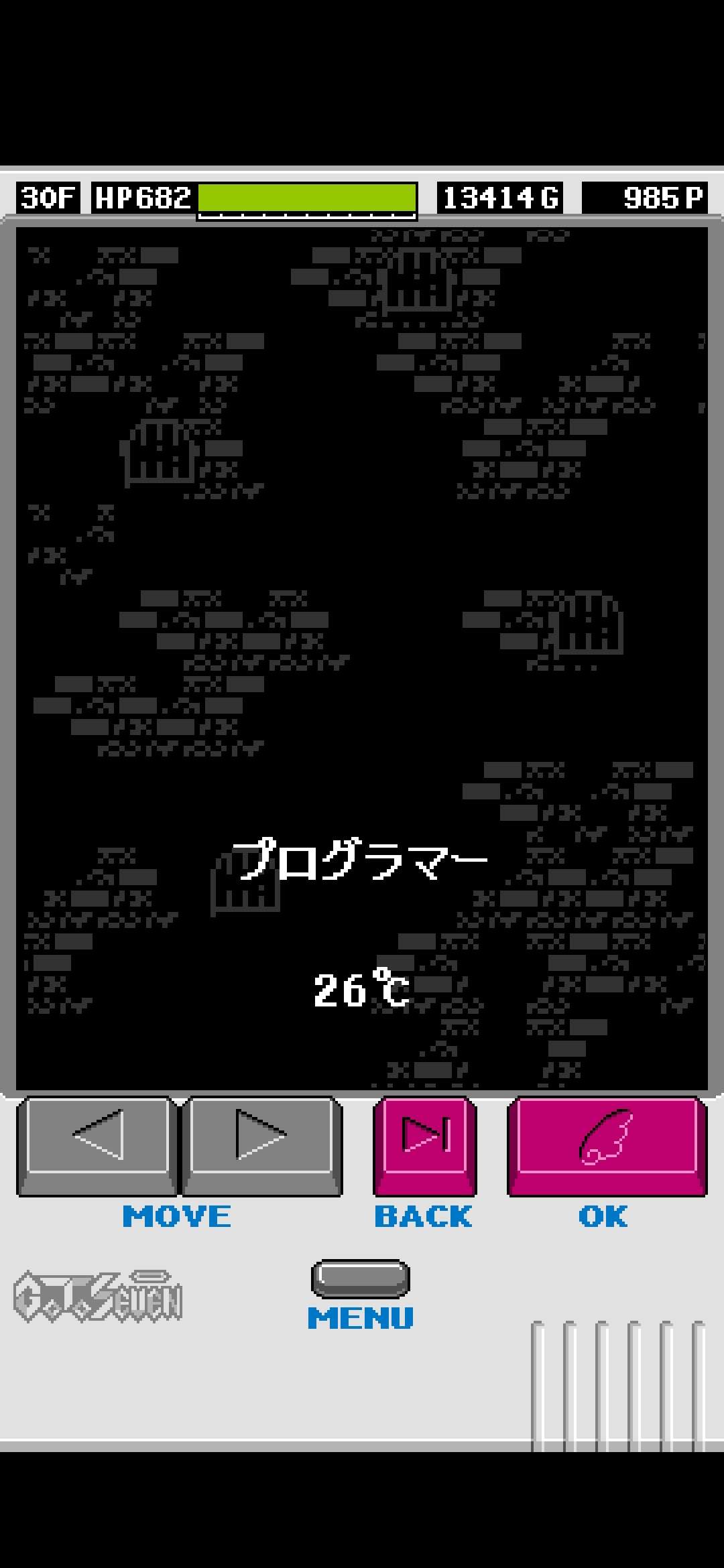Image resolution: width=724 pixels, height=1568 pixels.
Task: Tap the left arrow MOVE button
Action: coord(98,1146)
